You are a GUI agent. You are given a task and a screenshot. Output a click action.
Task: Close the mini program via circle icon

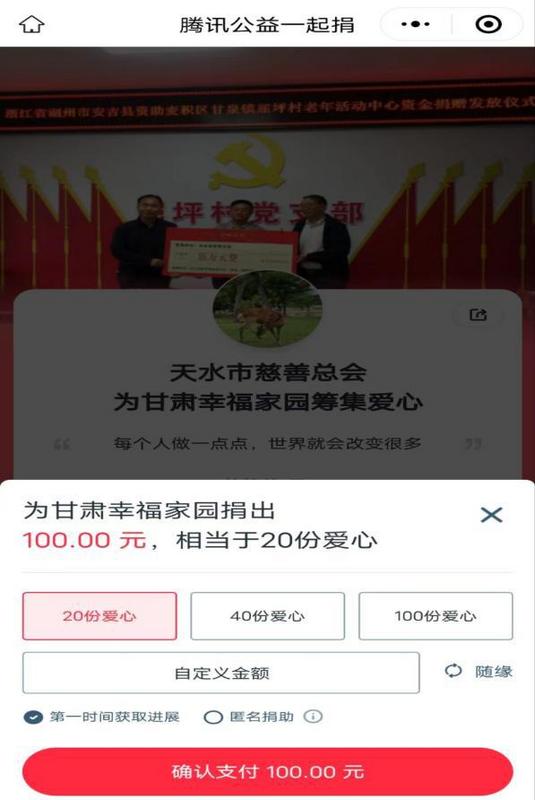coord(488,24)
